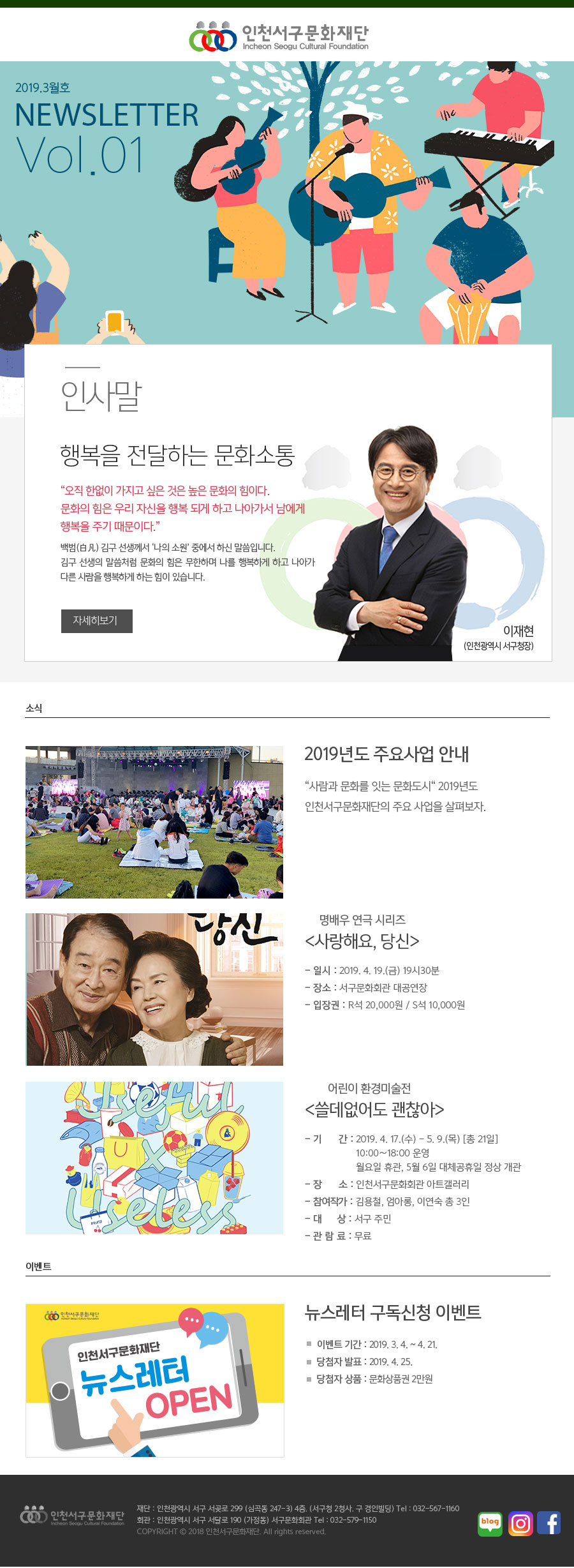The height and width of the screenshot is (1568, 574).
Task: Open the 뉴스레터 구독신청 이벤트 banner
Action: click(x=154, y=1380)
